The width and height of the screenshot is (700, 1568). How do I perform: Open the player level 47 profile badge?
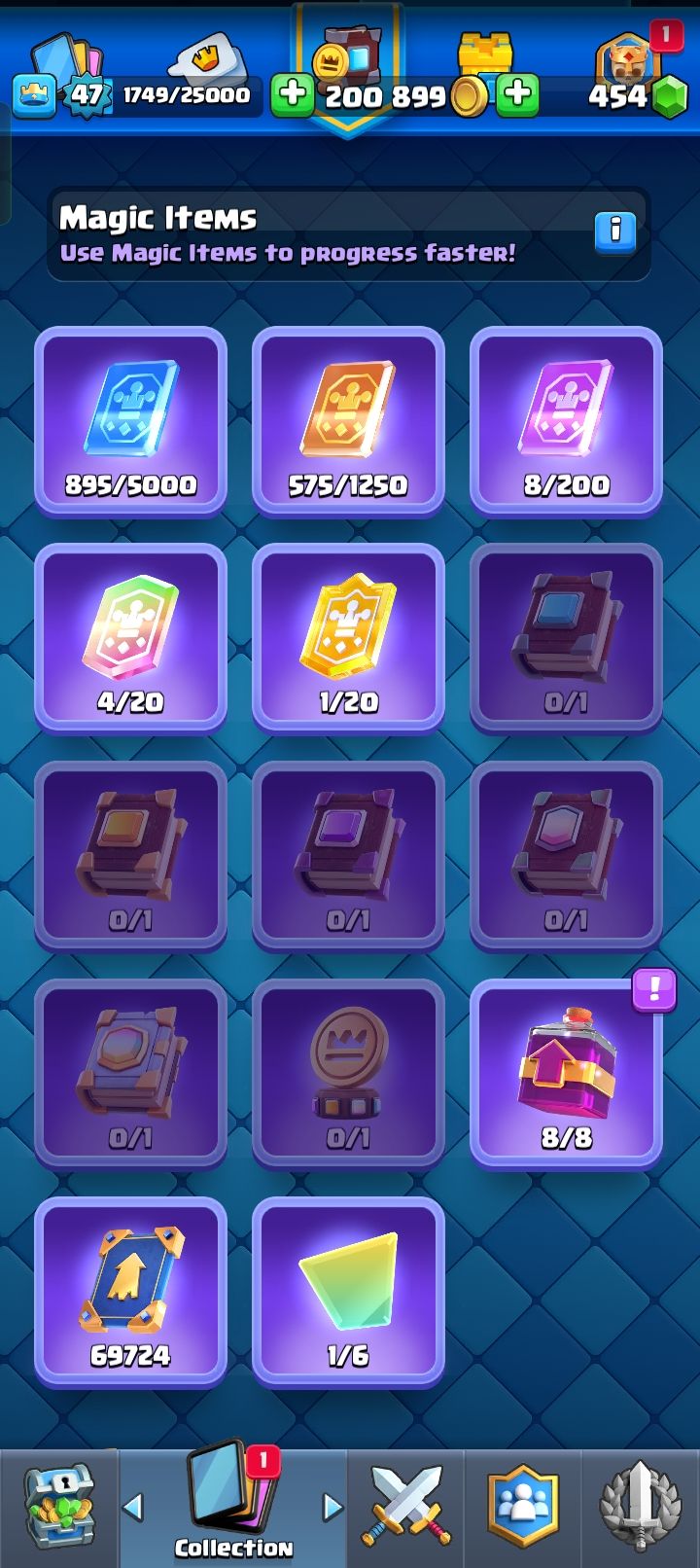coord(86,94)
